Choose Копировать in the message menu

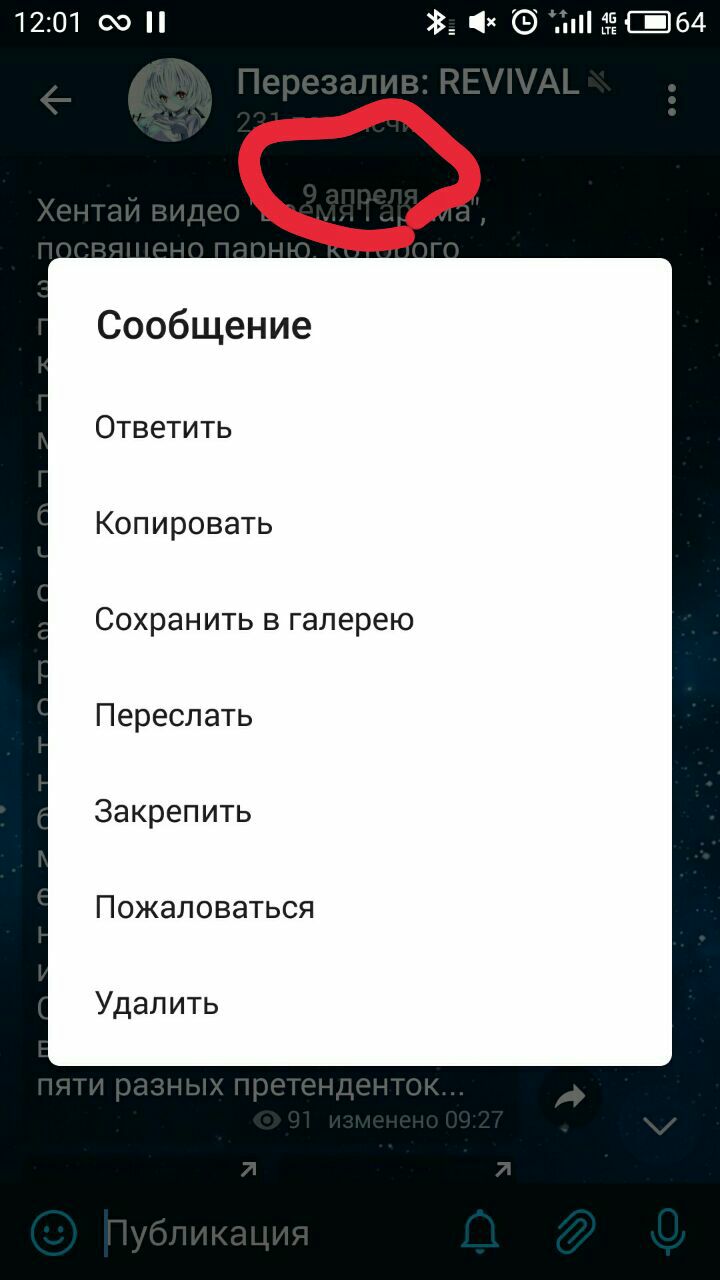click(183, 523)
